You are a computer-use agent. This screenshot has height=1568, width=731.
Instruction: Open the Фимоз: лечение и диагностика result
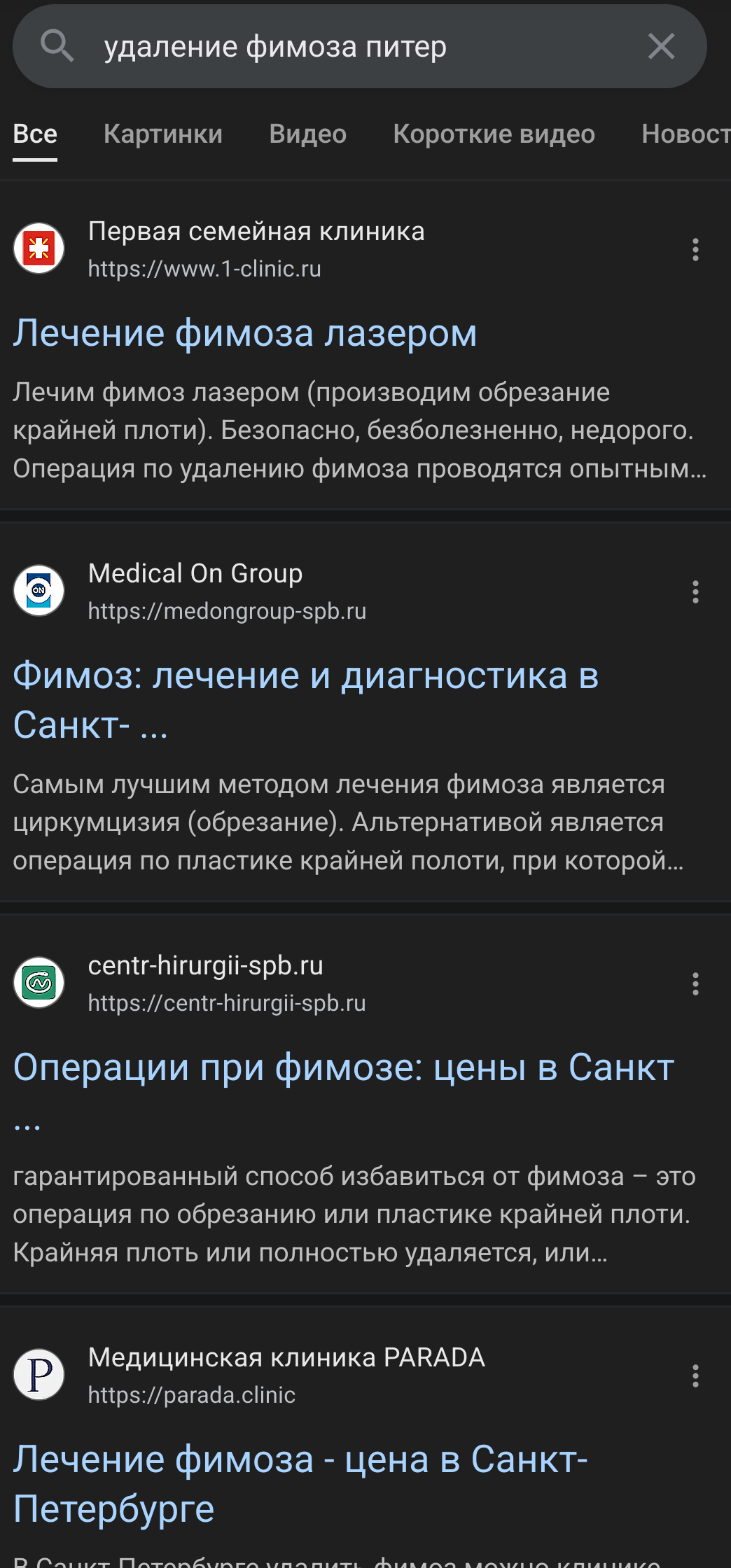(306, 699)
